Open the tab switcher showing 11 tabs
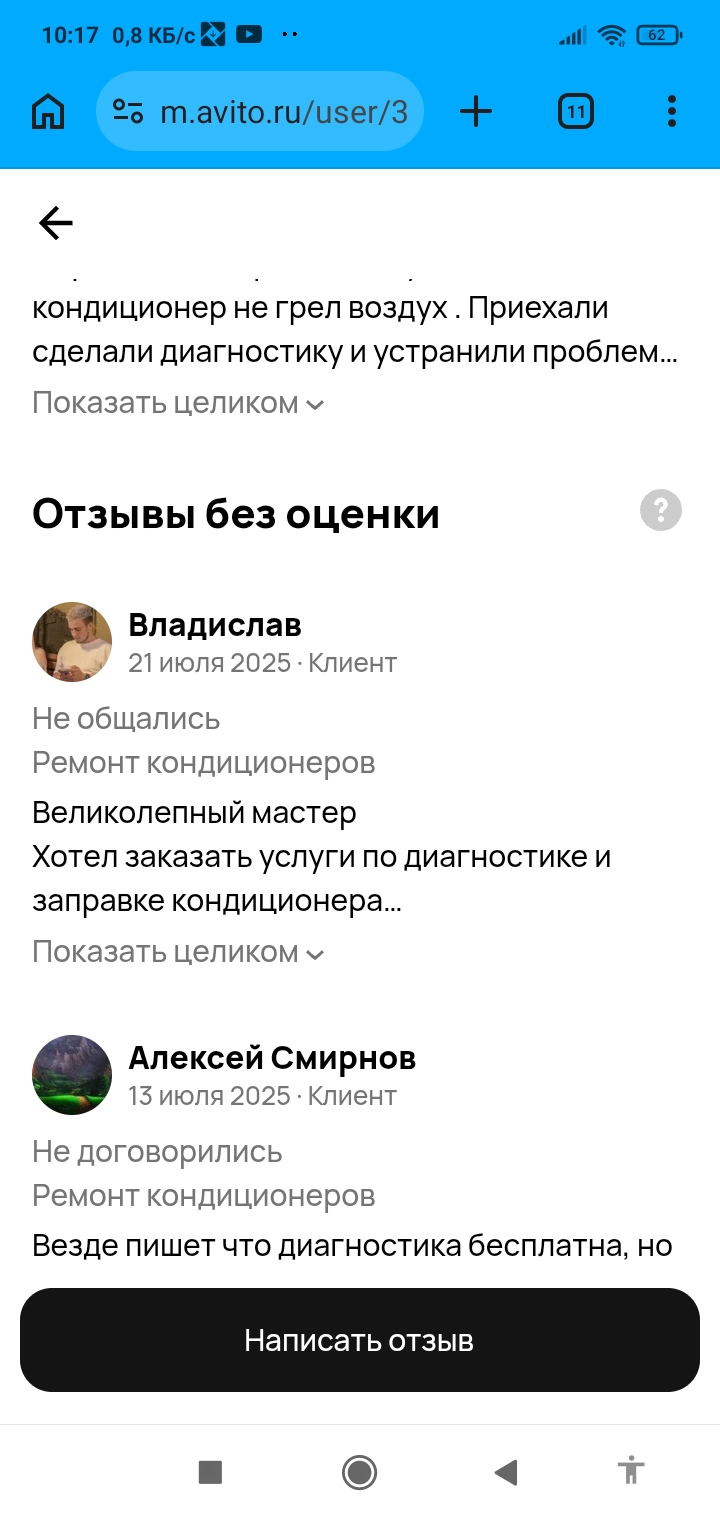 [575, 111]
